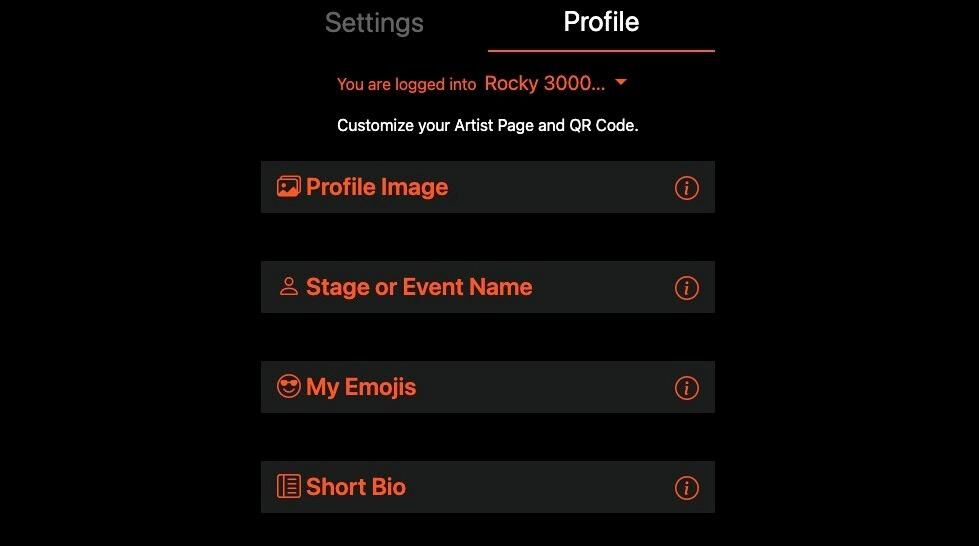Switch to the Settings tab

[x=374, y=23]
